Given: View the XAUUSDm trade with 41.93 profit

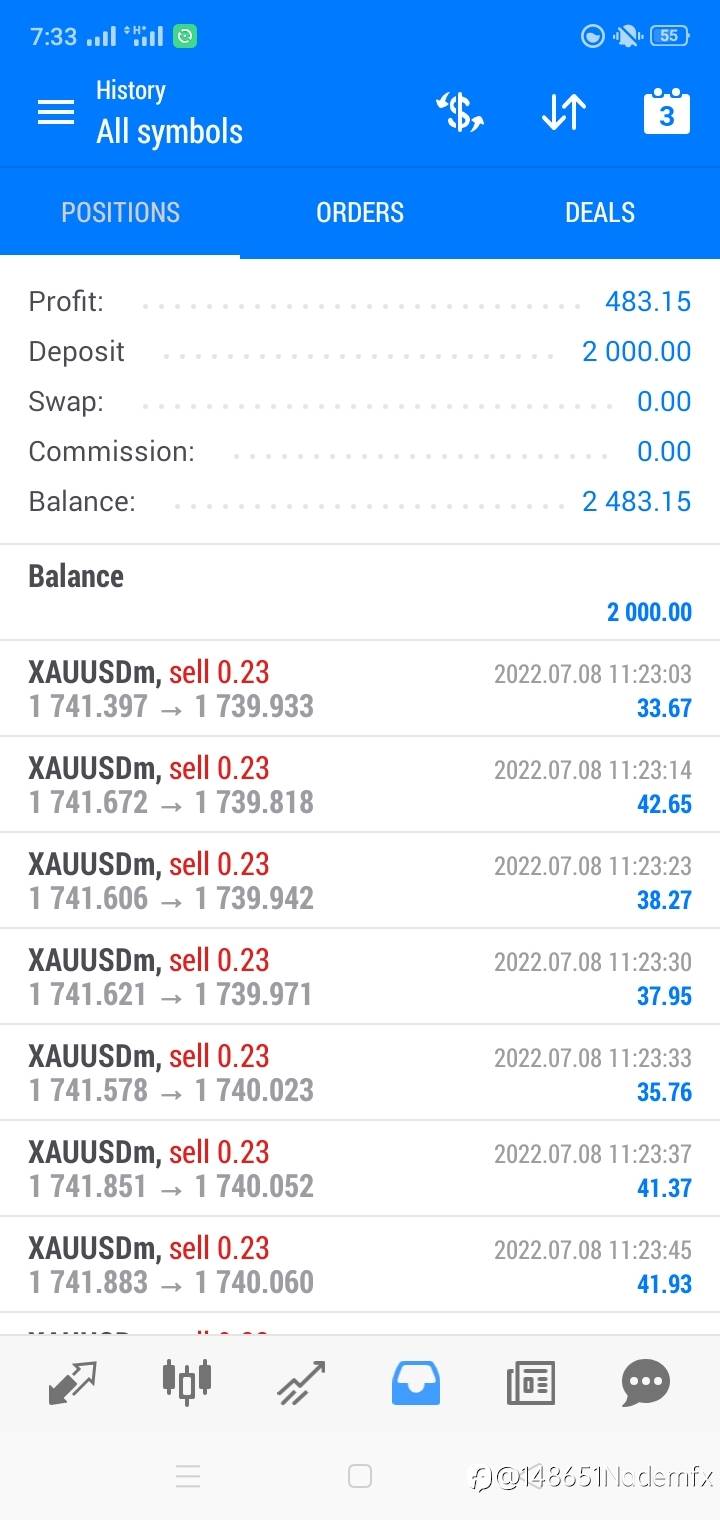Looking at the screenshot, I should pyautogui.click(x=360, y=1265).
